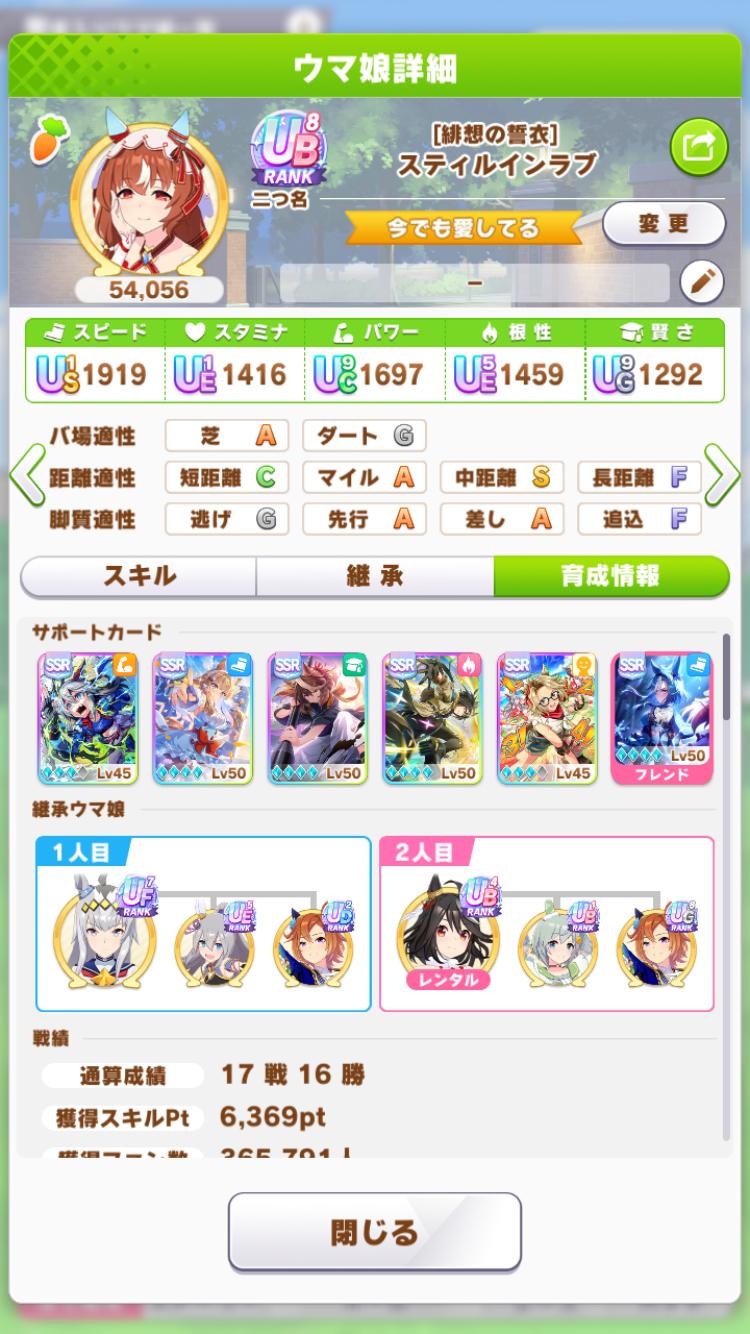
Task: Open the guts-type Lv50 support card
Action: (x=432, y=718)
